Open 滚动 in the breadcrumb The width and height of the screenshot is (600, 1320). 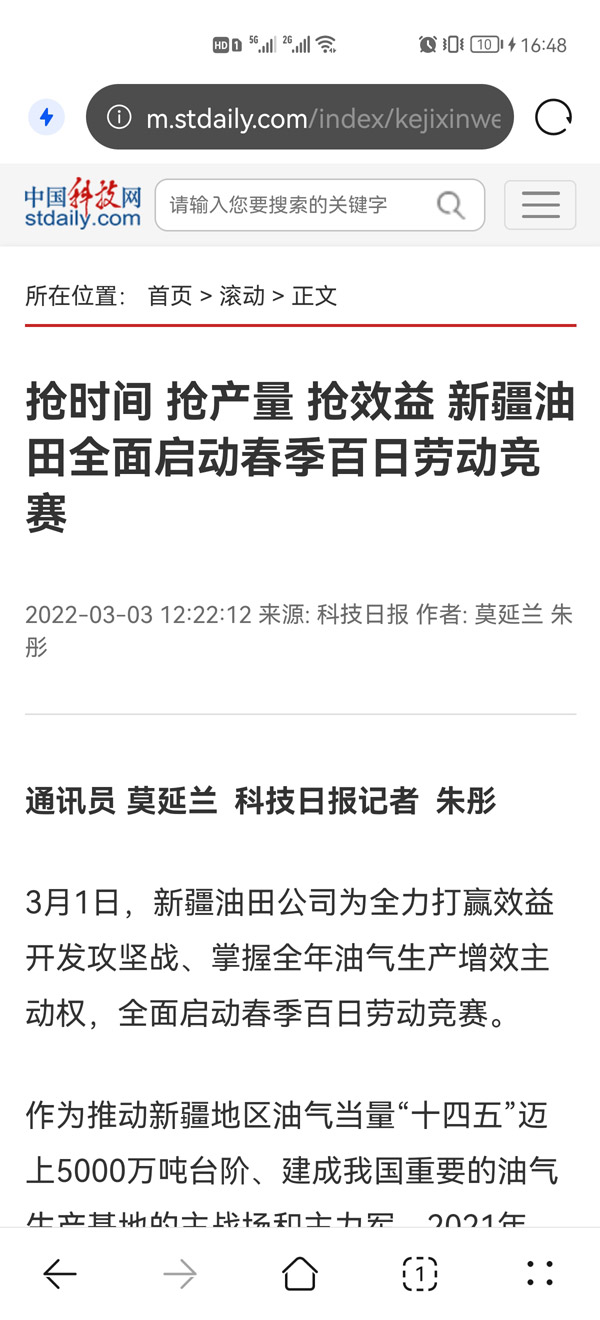click(242, 296)
